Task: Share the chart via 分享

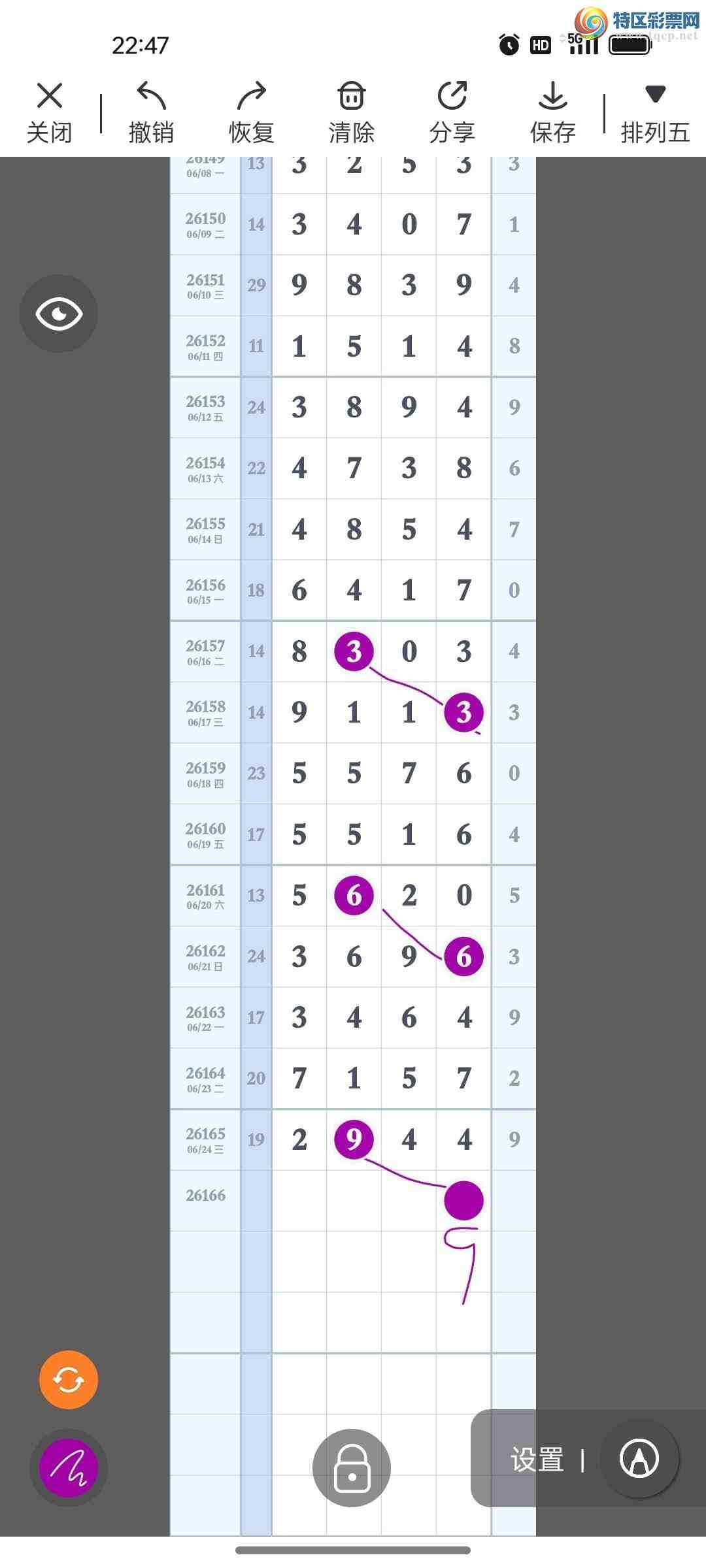Action: 452,112
